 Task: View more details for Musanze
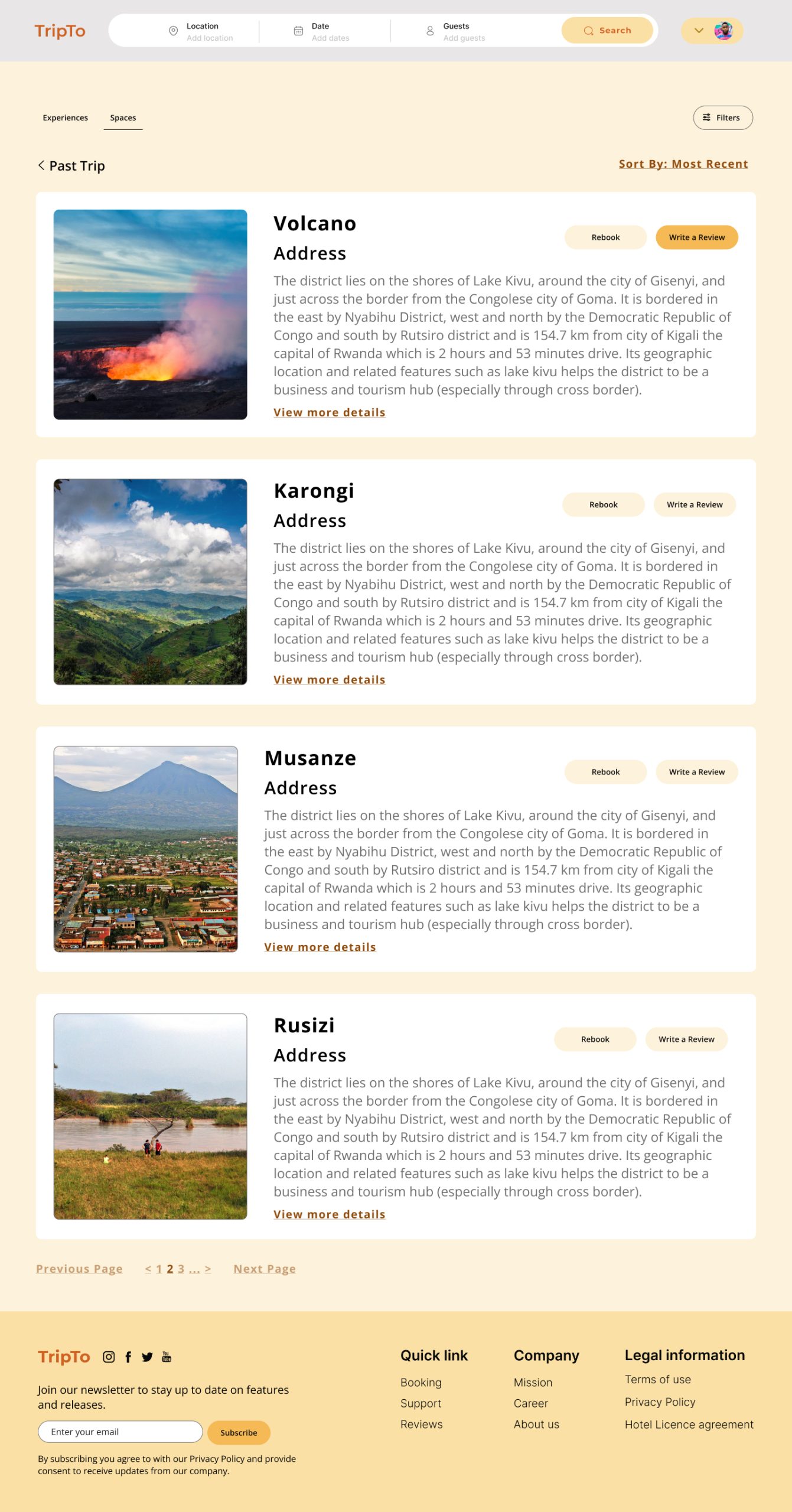[320, 947]
